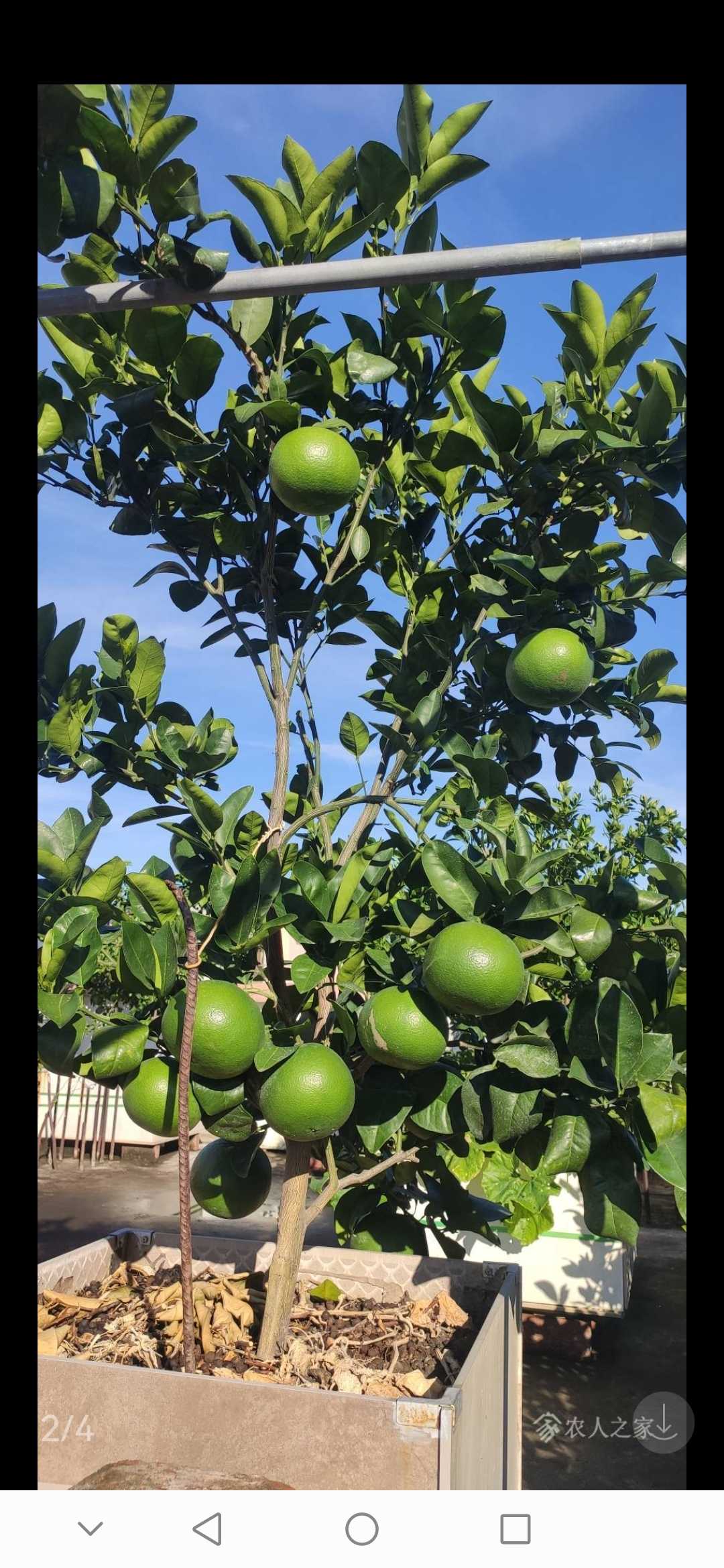Viewport: 724px width, 1568px height.
Task: Go back with the system back button
Action: [x=207, y=1529]
